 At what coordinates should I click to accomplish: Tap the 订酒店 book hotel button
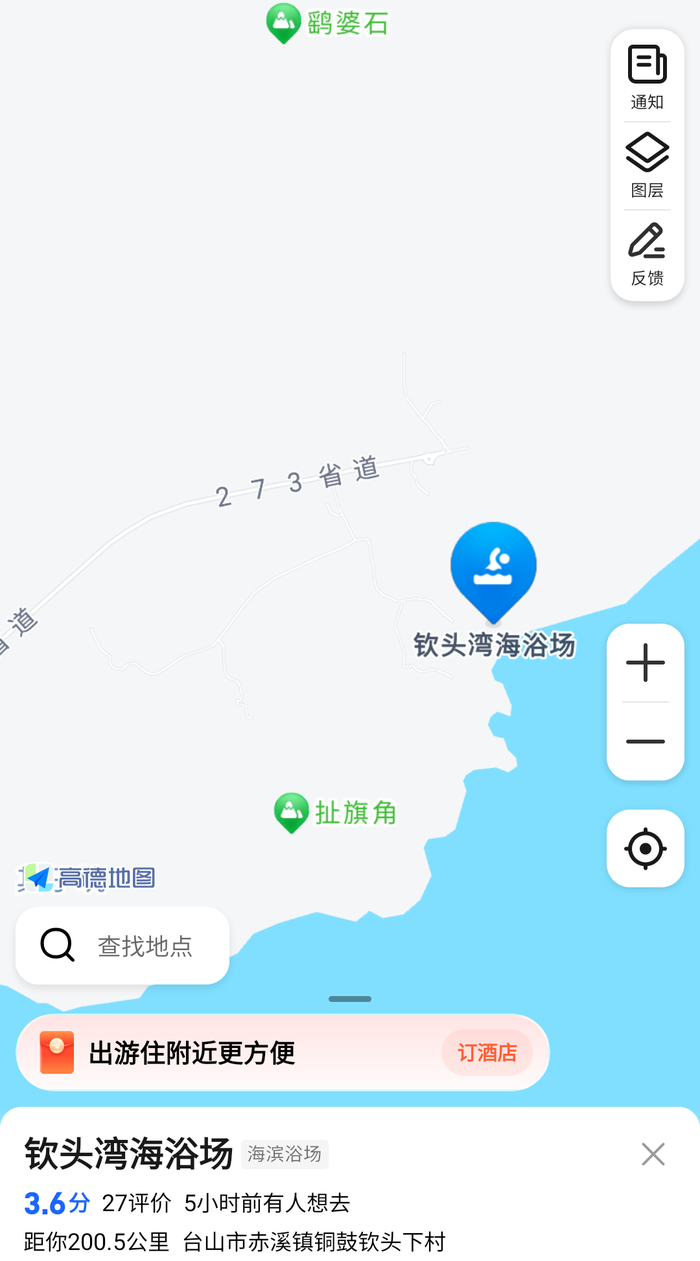(x=487, y=1053)
